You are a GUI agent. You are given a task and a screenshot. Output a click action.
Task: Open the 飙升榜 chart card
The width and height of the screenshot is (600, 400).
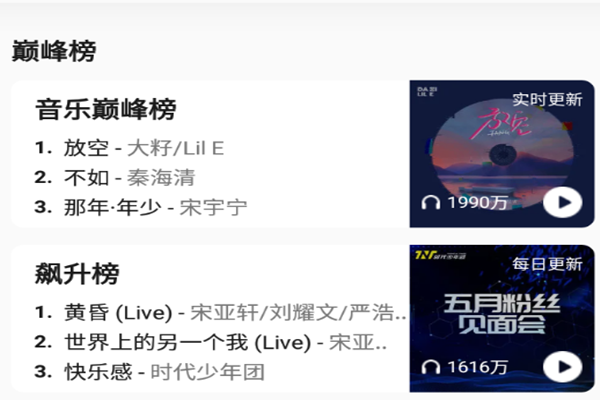pyautogui.click(x=77, y=272)
